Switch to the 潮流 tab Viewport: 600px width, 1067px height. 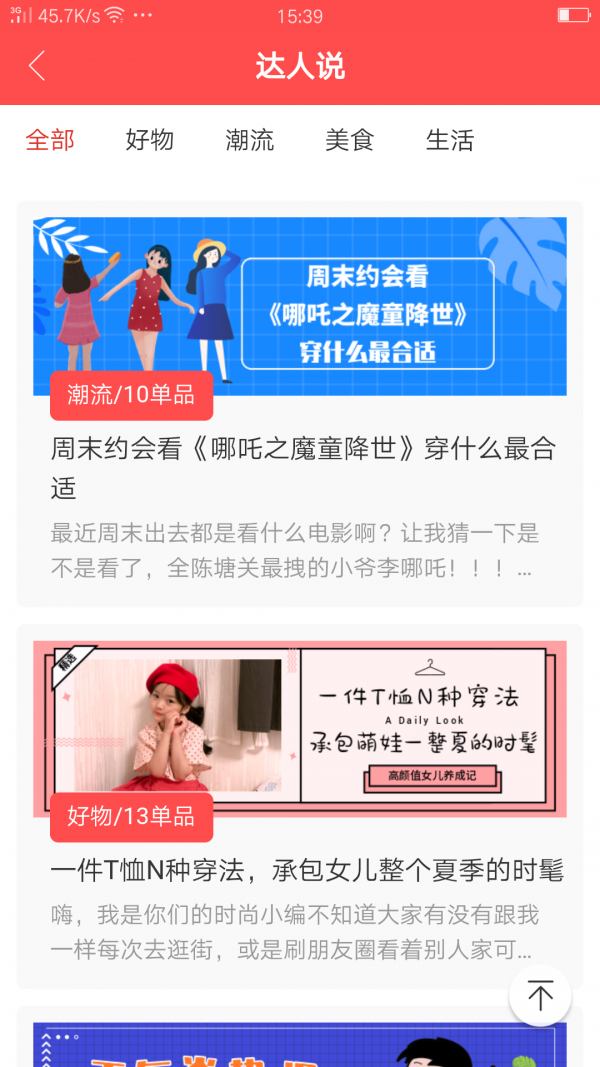pyautogui.click(x=250, y=140)
